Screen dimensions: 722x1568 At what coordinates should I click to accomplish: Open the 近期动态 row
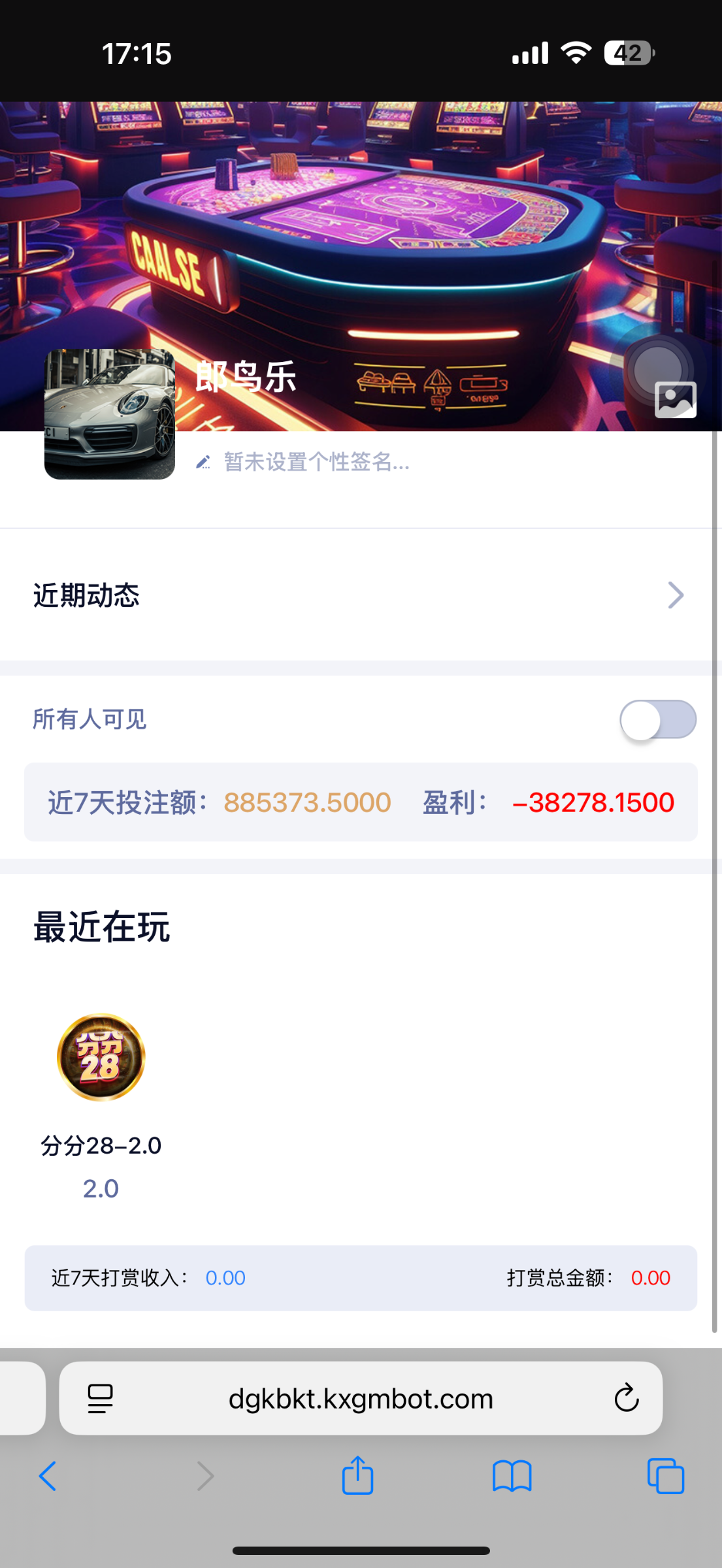click(359, 595)
